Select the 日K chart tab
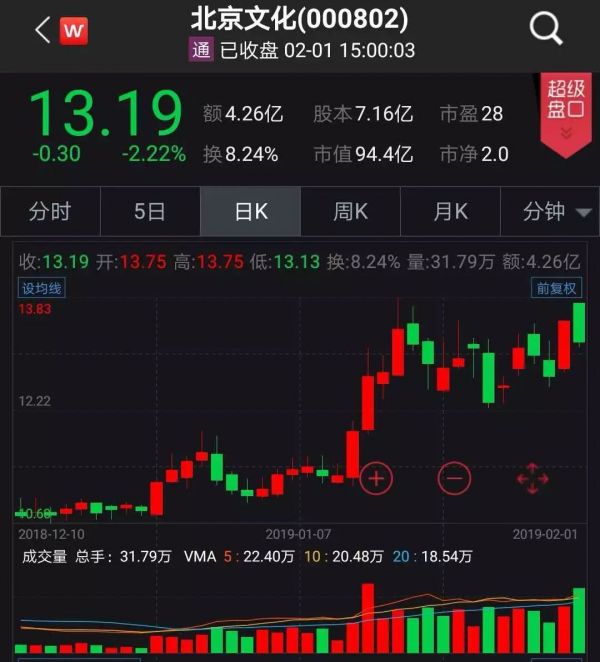 coord(250,211)
